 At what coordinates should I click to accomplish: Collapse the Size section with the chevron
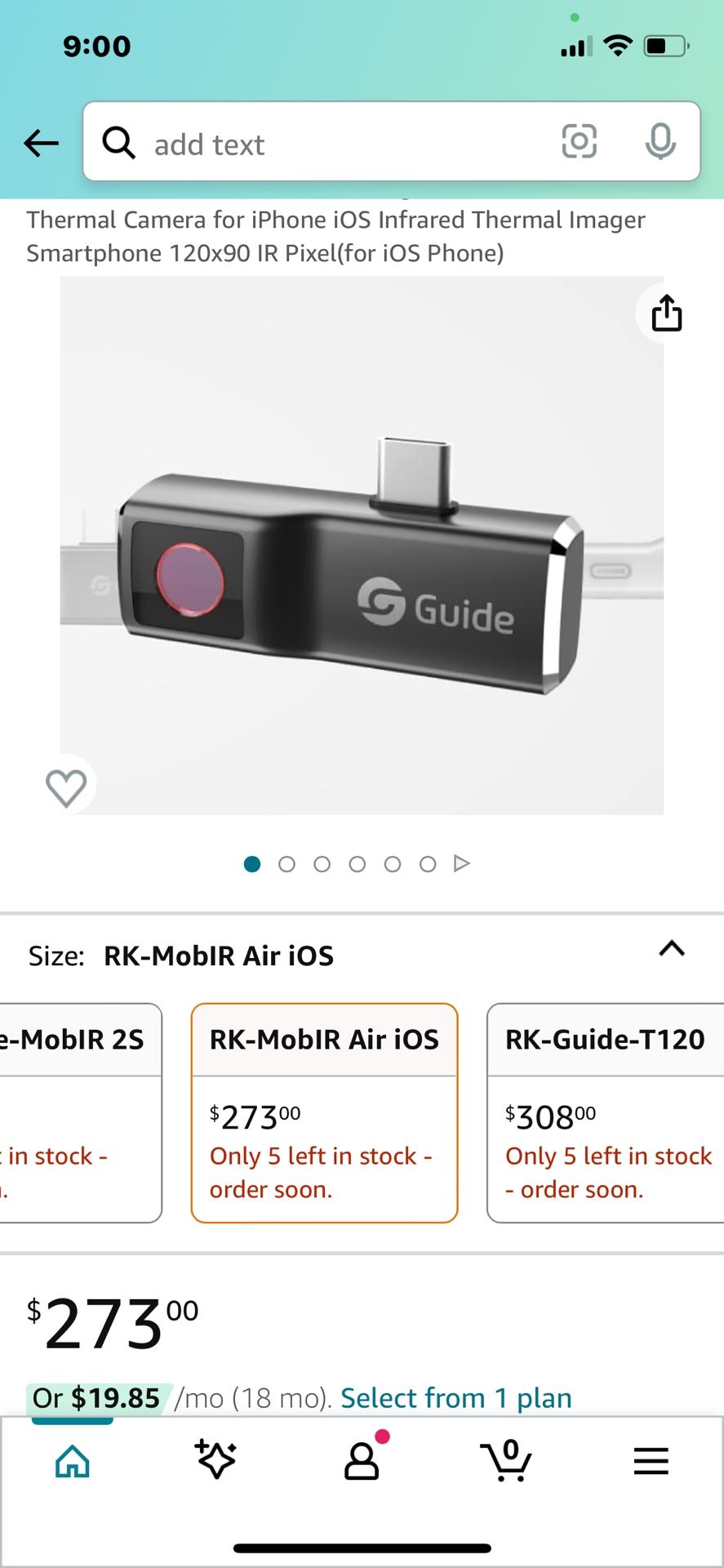pyautogui.click(x=671, y=948)
